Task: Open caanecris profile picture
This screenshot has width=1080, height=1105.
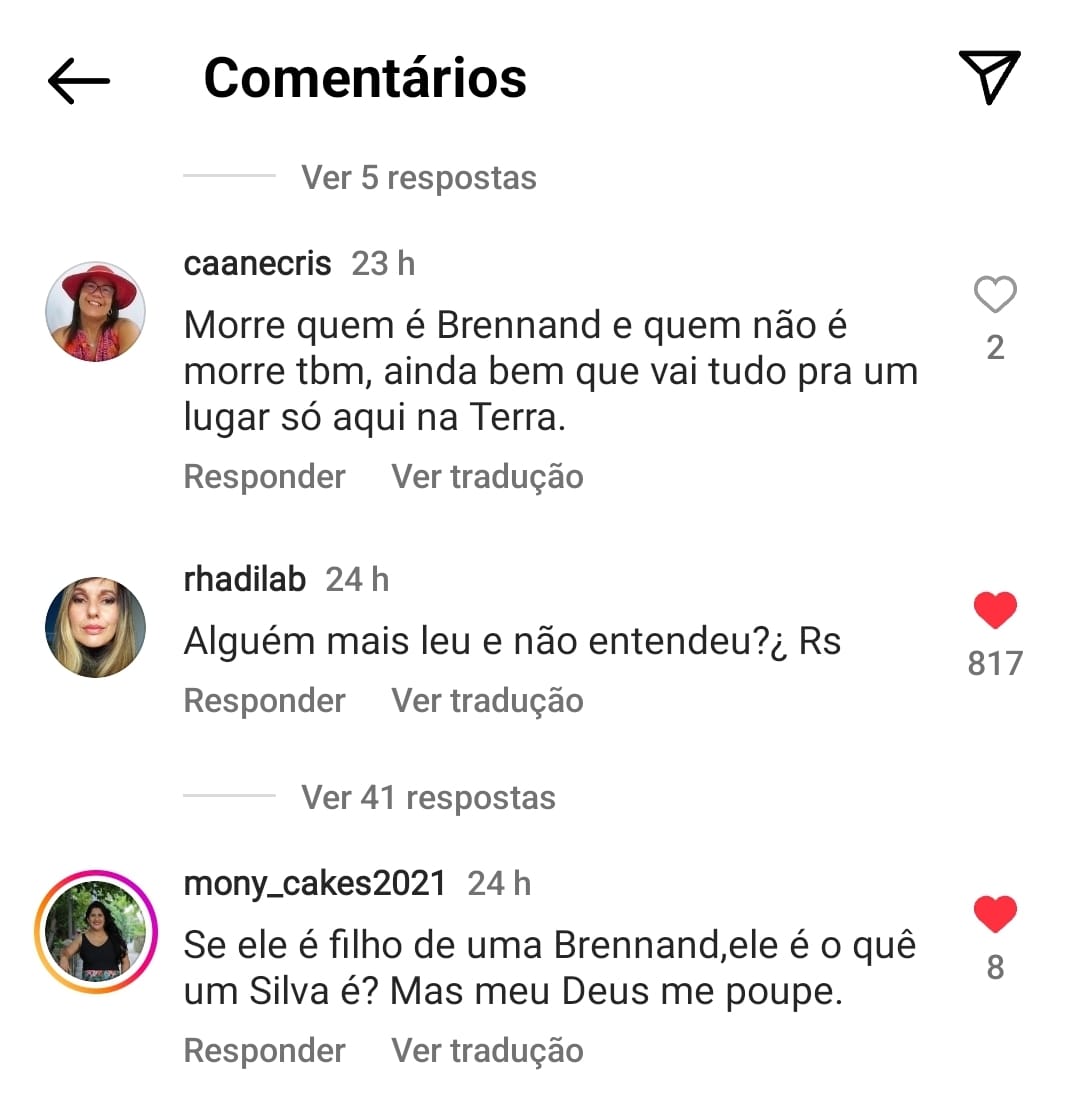Action: (96, 312)
